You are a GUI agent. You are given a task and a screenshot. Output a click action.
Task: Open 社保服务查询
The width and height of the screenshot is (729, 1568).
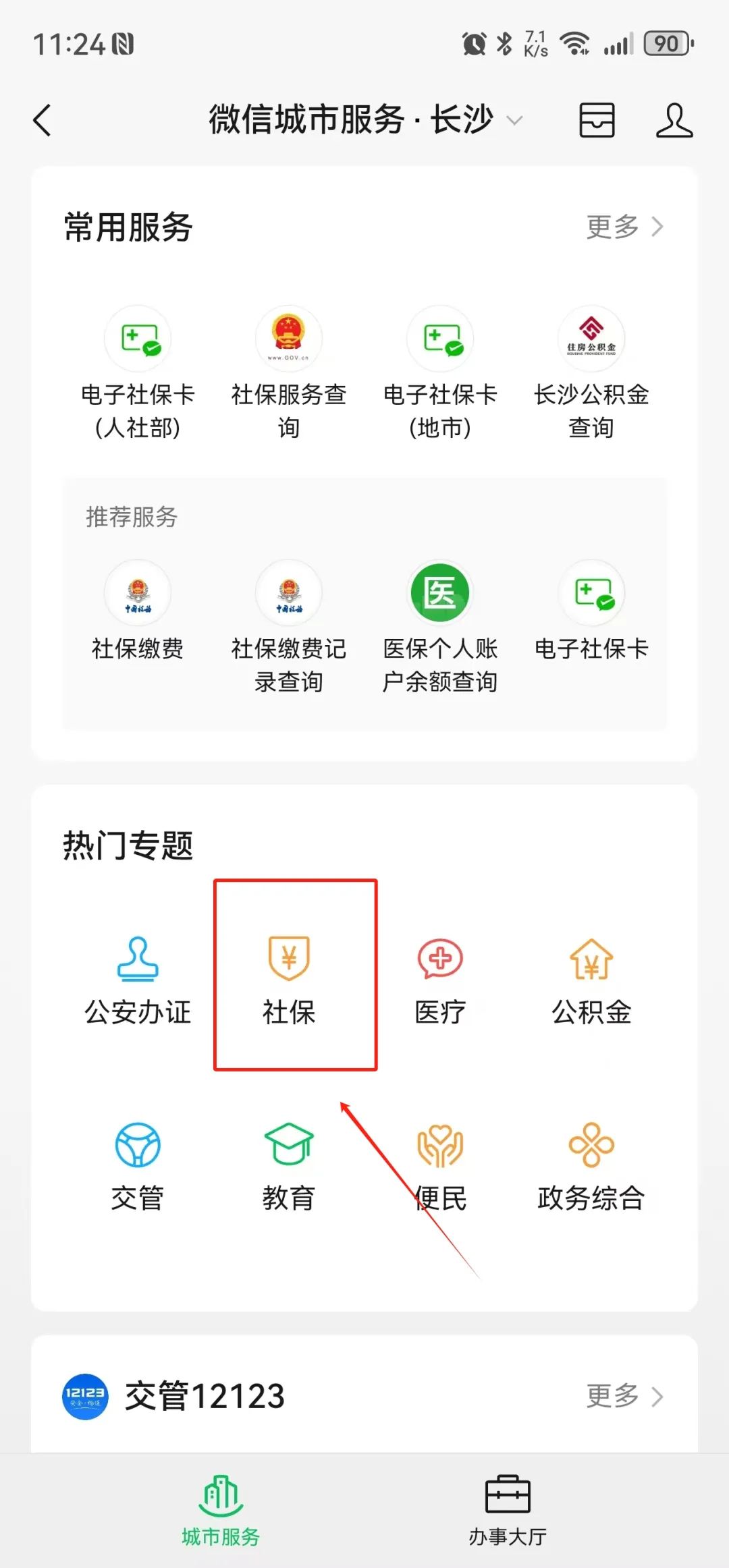pyautogui.click(x=289, y=371)
